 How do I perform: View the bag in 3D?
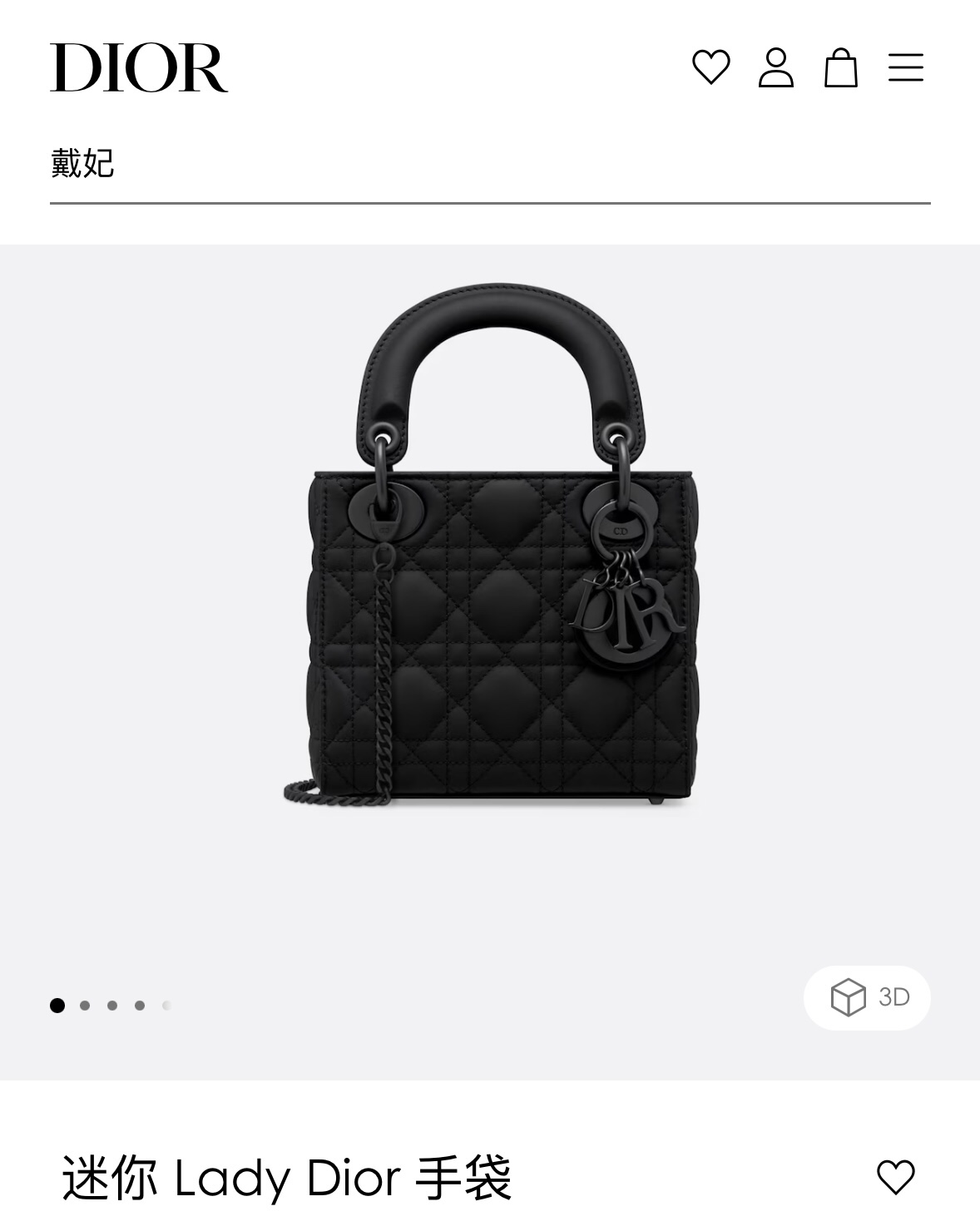(867, 997)
